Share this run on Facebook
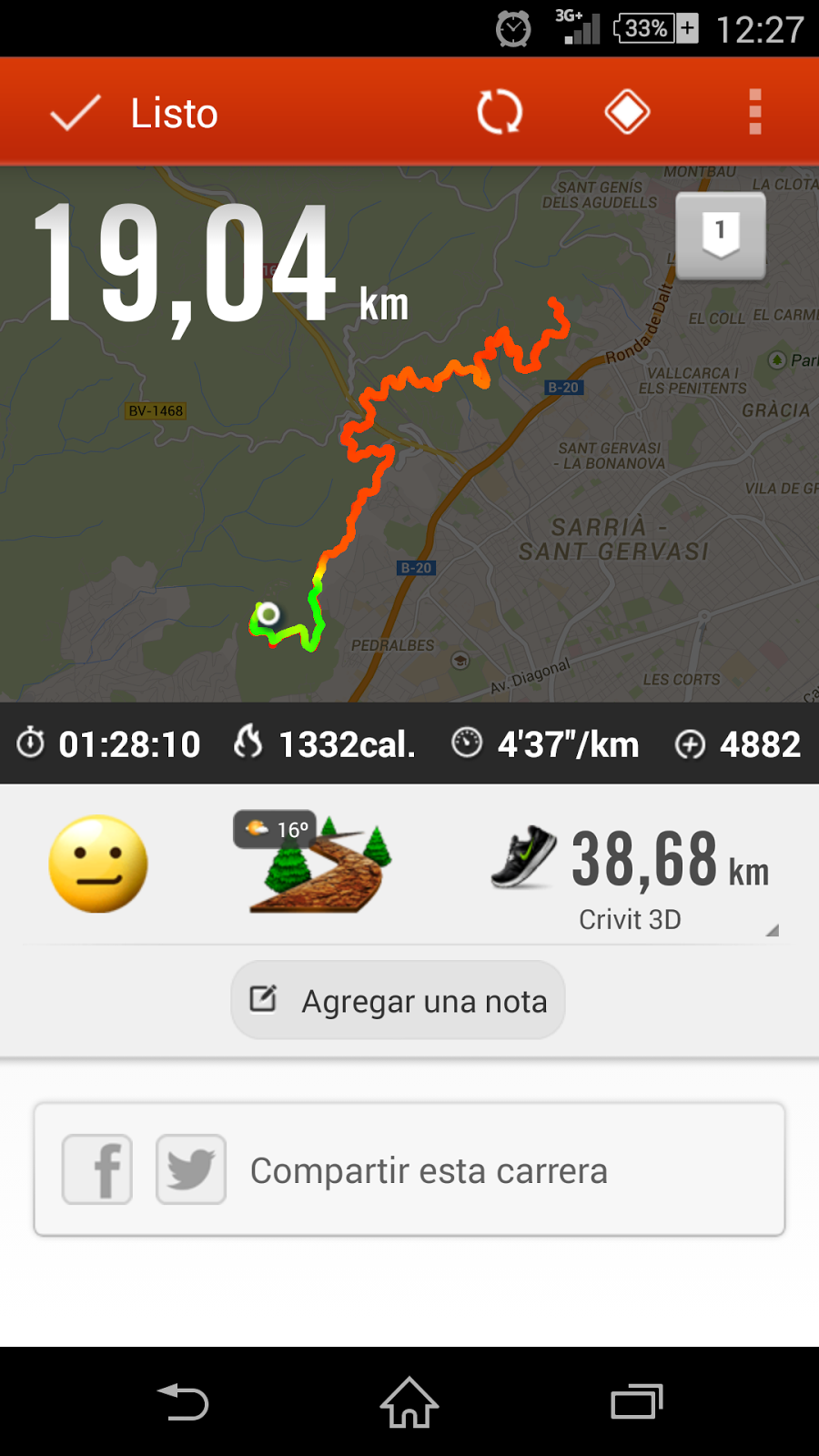Image resolution: width=819 pixels, height=1456 pixels. point(97,1169)
